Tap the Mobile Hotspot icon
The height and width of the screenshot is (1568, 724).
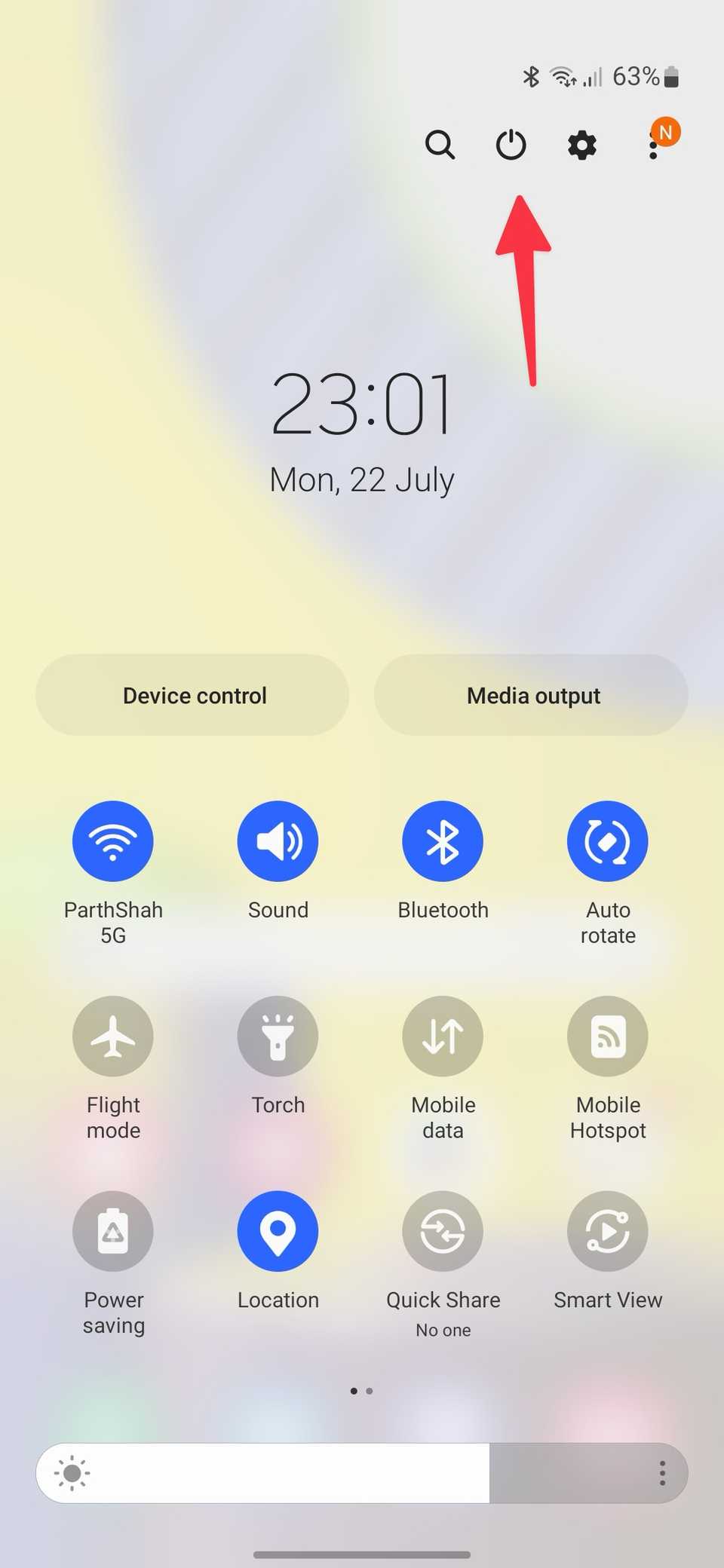(608, 1036)
